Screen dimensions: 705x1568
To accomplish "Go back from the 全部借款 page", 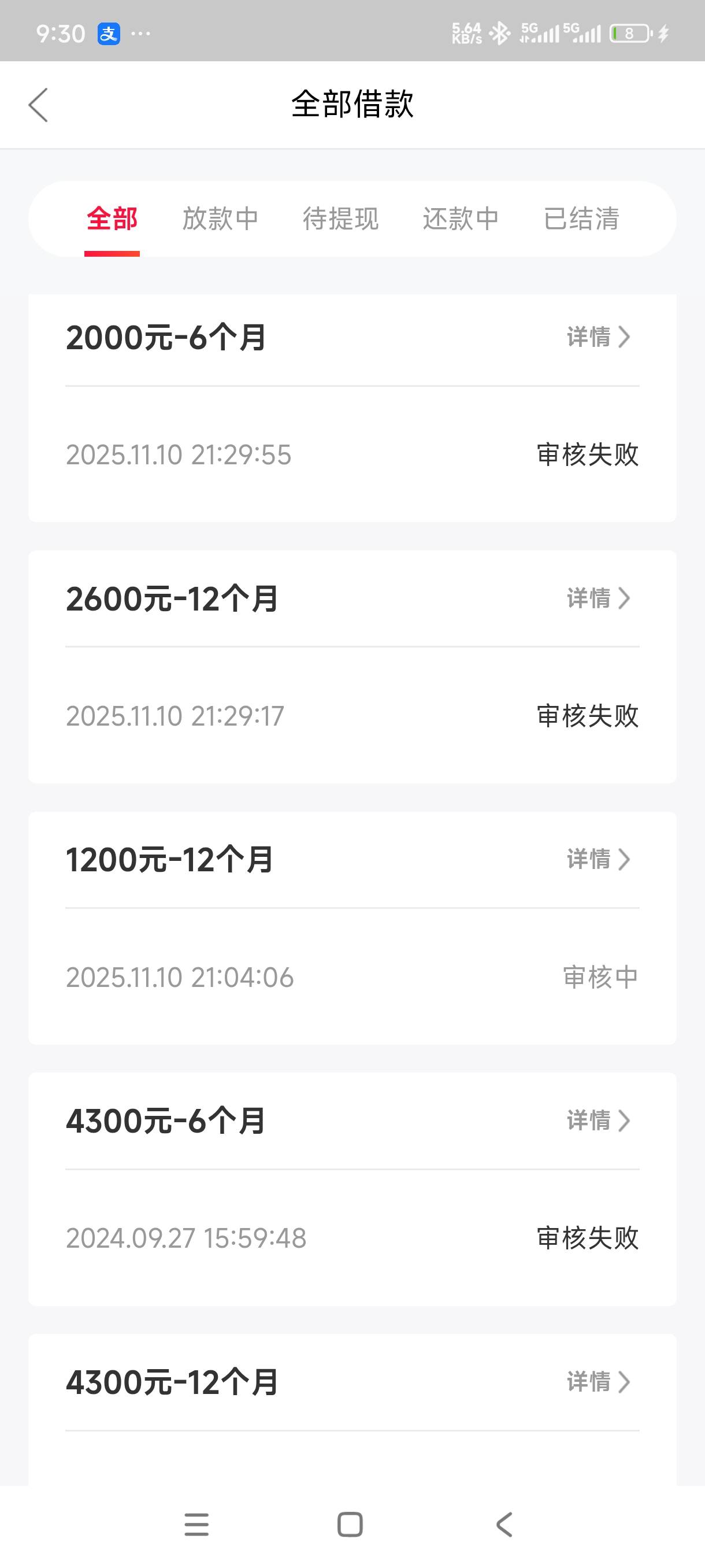I will (x=38, y=105).
